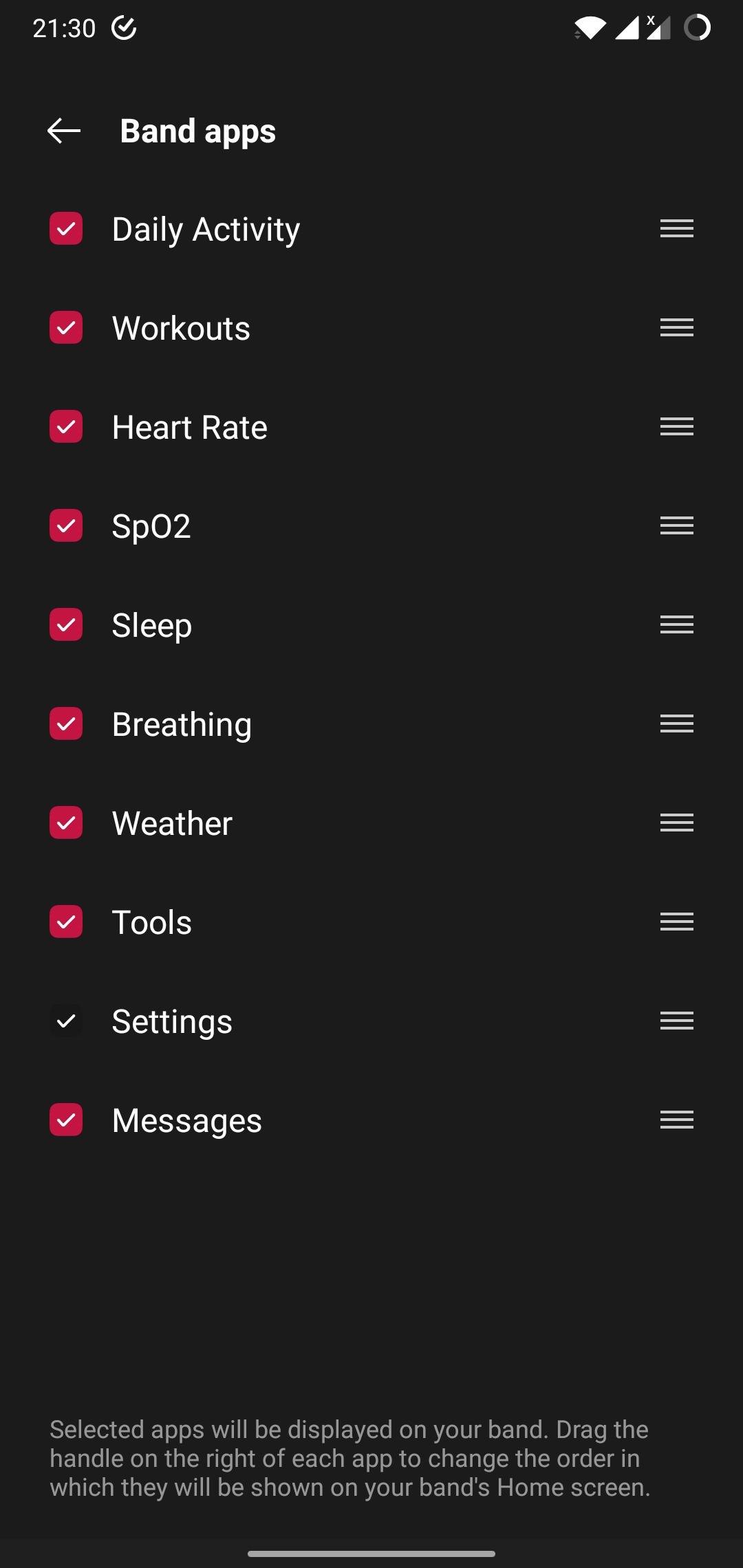Uncheck the Weather checkbox

66,823
